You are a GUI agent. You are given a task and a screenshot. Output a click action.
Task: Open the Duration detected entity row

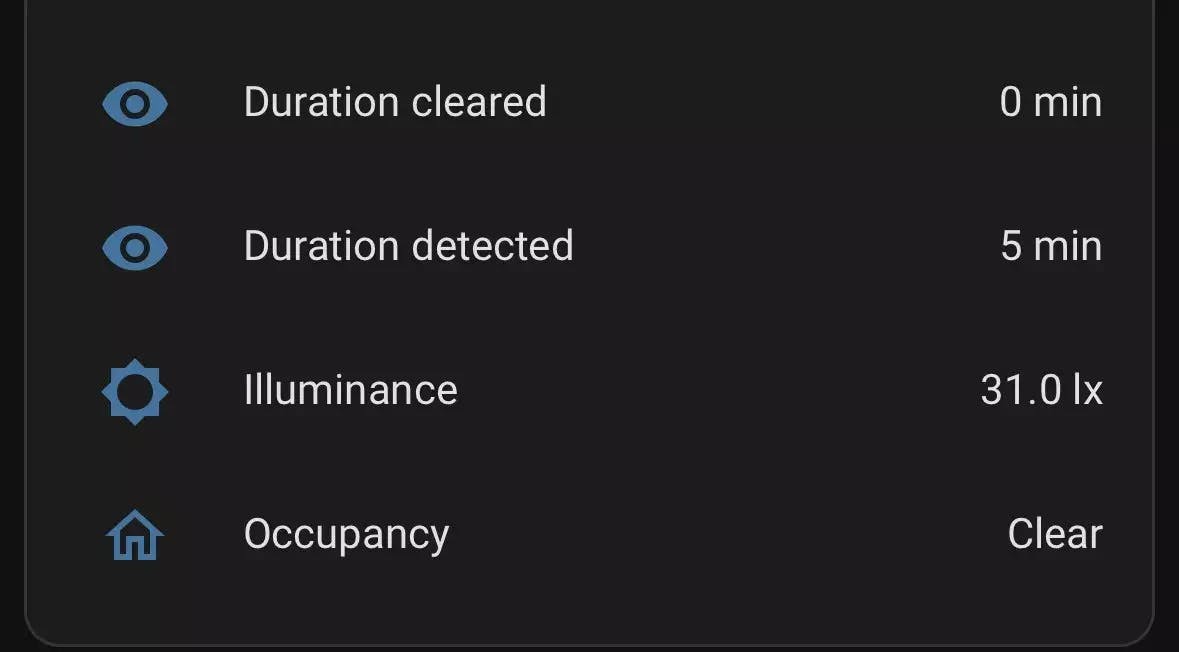408,247
